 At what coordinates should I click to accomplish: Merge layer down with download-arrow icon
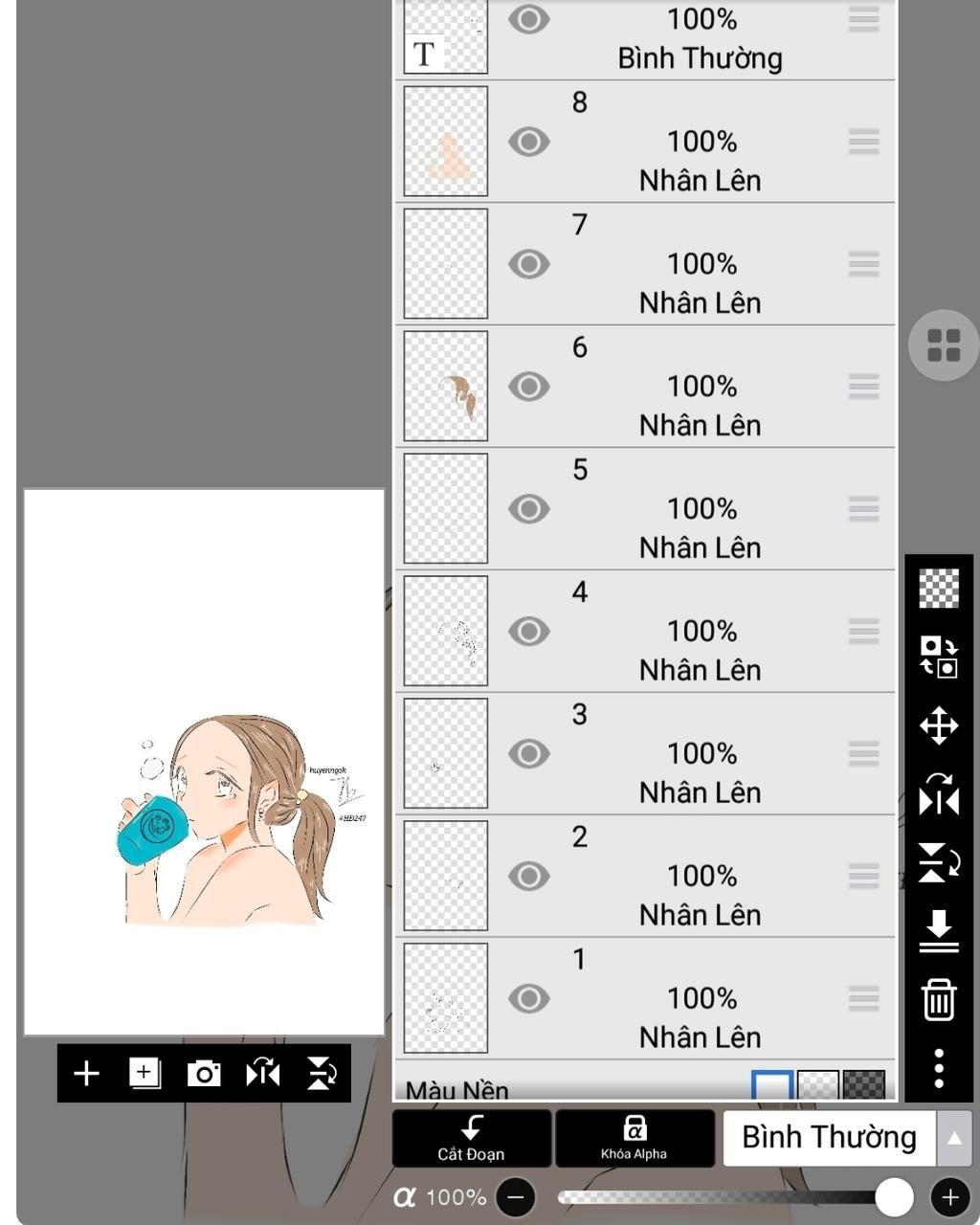coord(939,930)
